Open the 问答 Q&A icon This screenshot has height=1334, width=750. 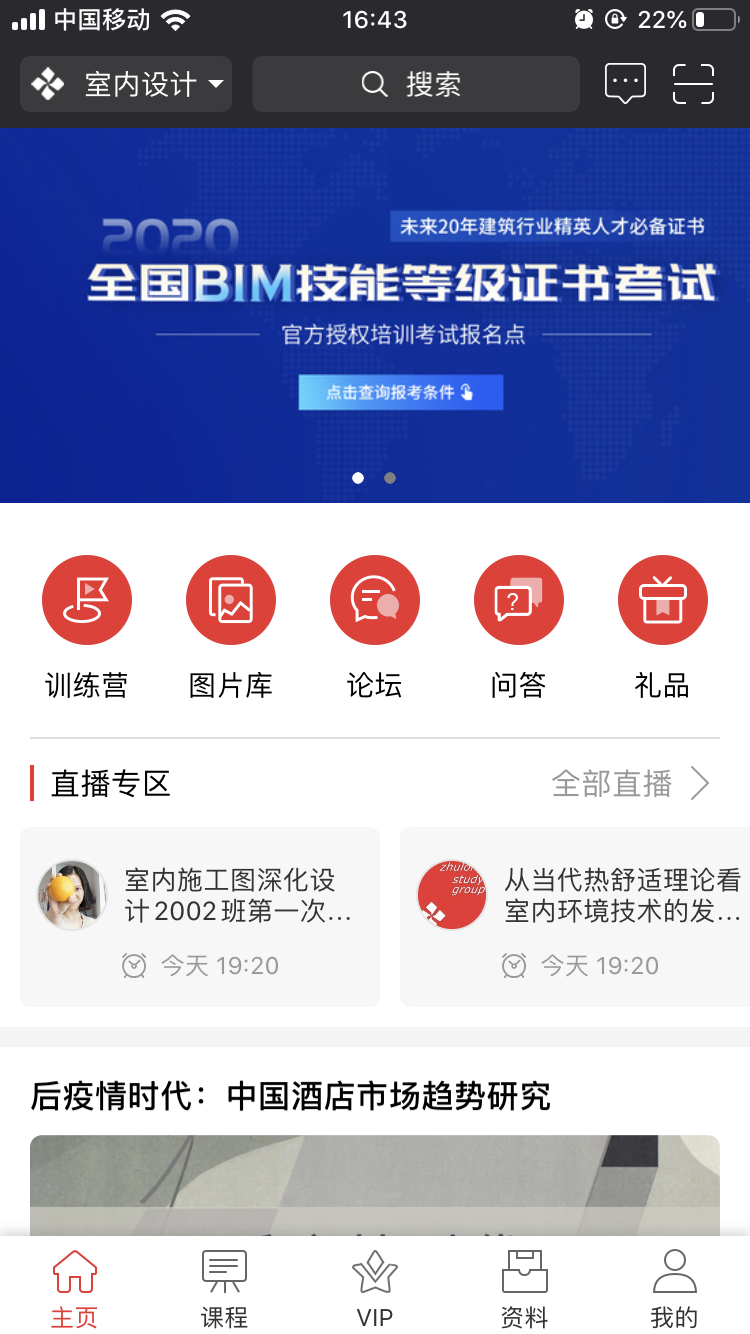519,600
